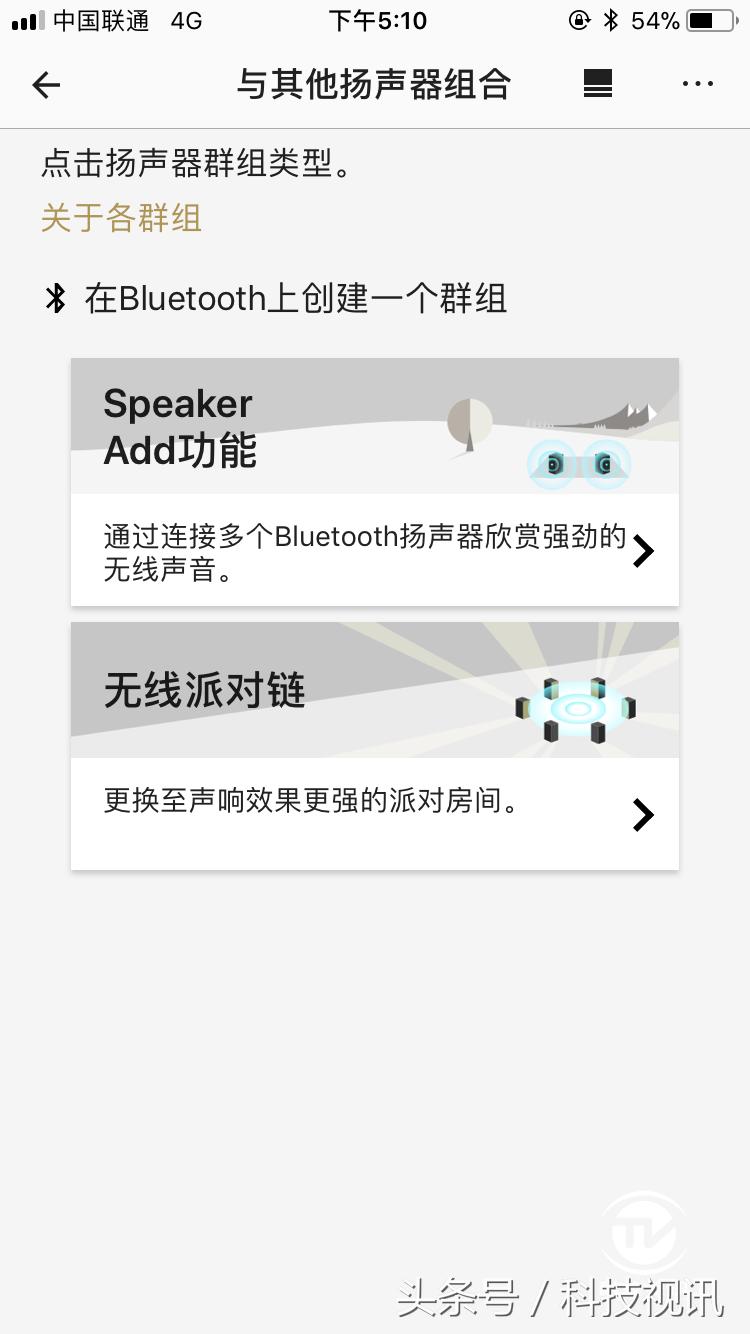Tap the 4G network indicator
Image resolution: width=750 pixels, height=1334 pixels.
(185, 18)
